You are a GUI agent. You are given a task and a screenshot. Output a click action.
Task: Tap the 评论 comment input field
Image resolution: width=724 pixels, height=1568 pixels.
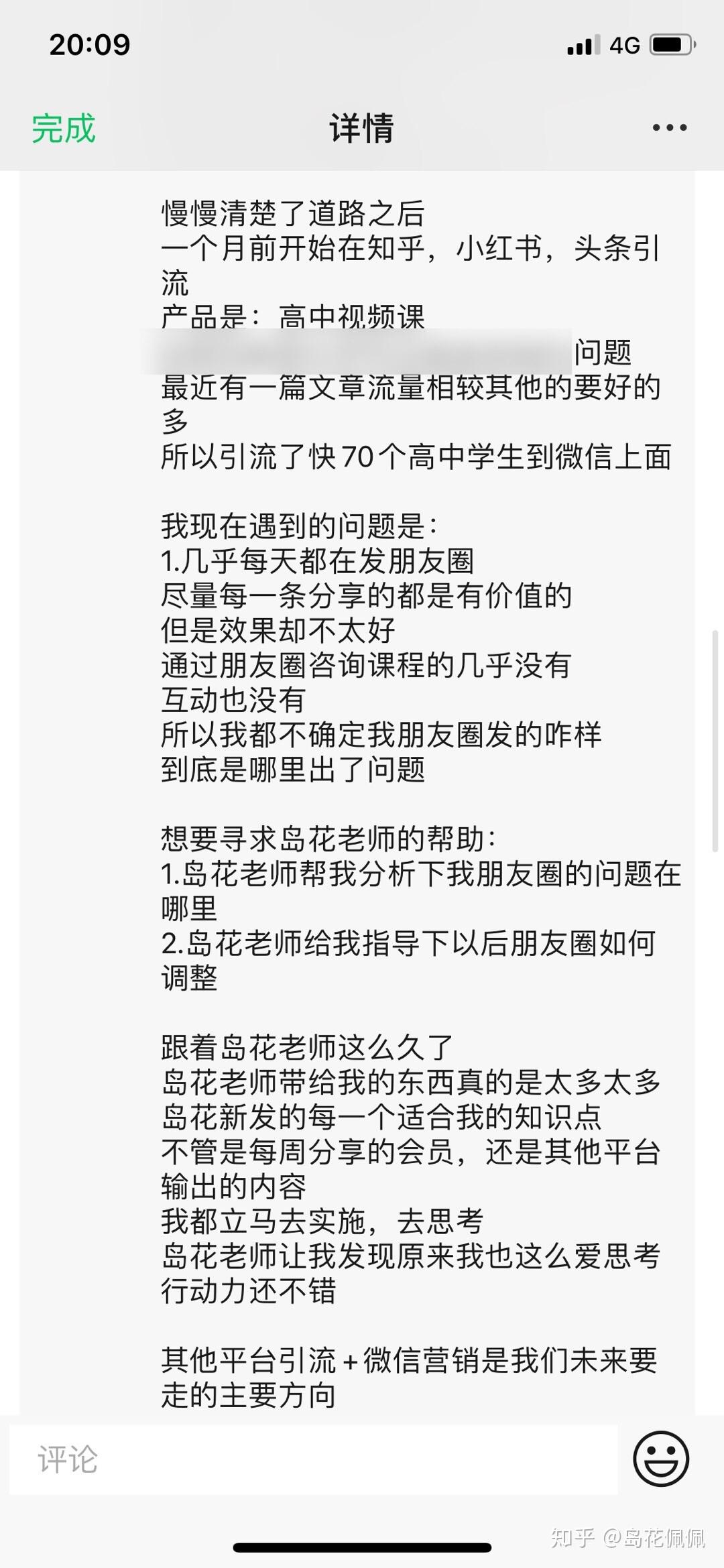(313, 1459)
